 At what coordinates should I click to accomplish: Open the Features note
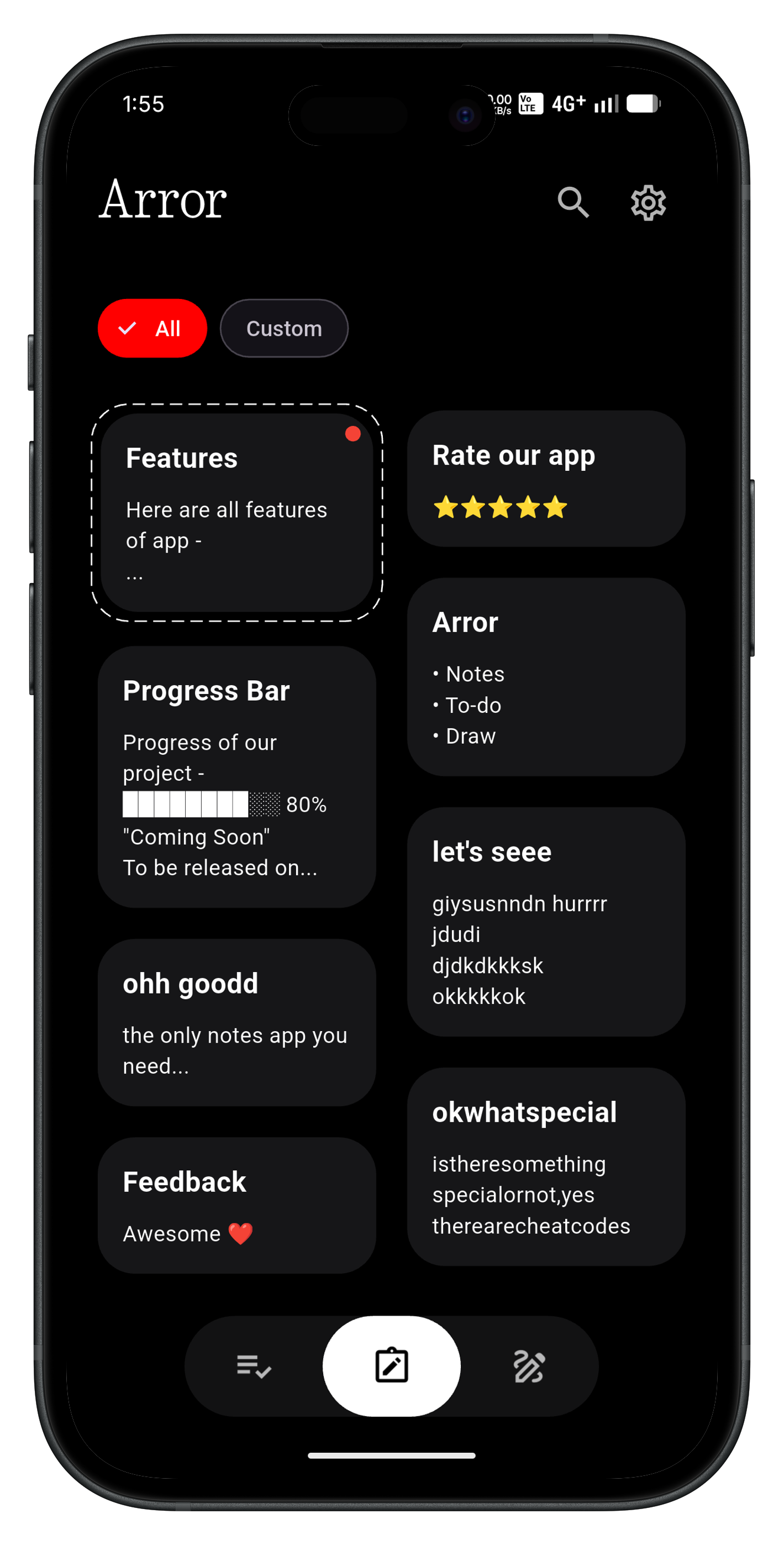click(x=236, y=513)
